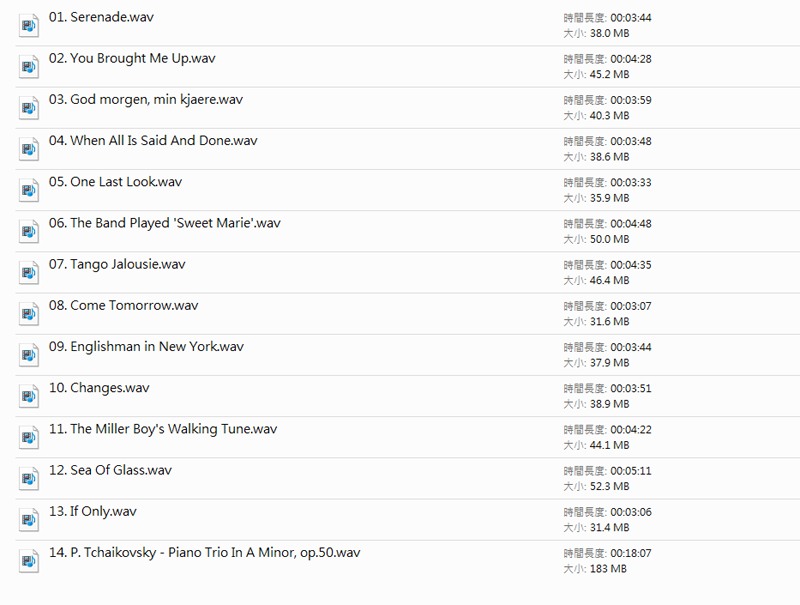Image resolution: width=800 pixels, height=605 pixels.
Task: Select the file You Brought Me Up.wav
Action: (132, 58)
